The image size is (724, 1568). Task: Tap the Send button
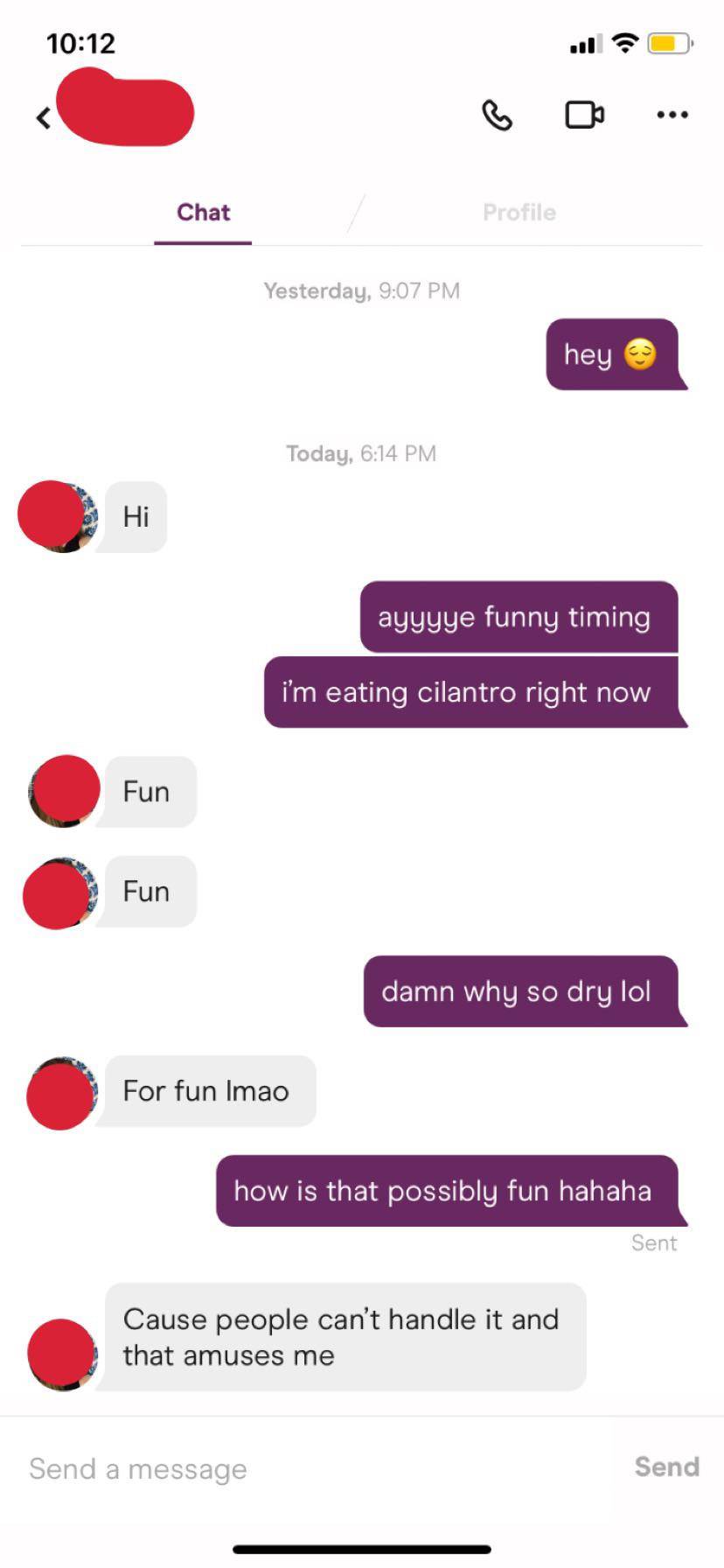point(667,1468)
